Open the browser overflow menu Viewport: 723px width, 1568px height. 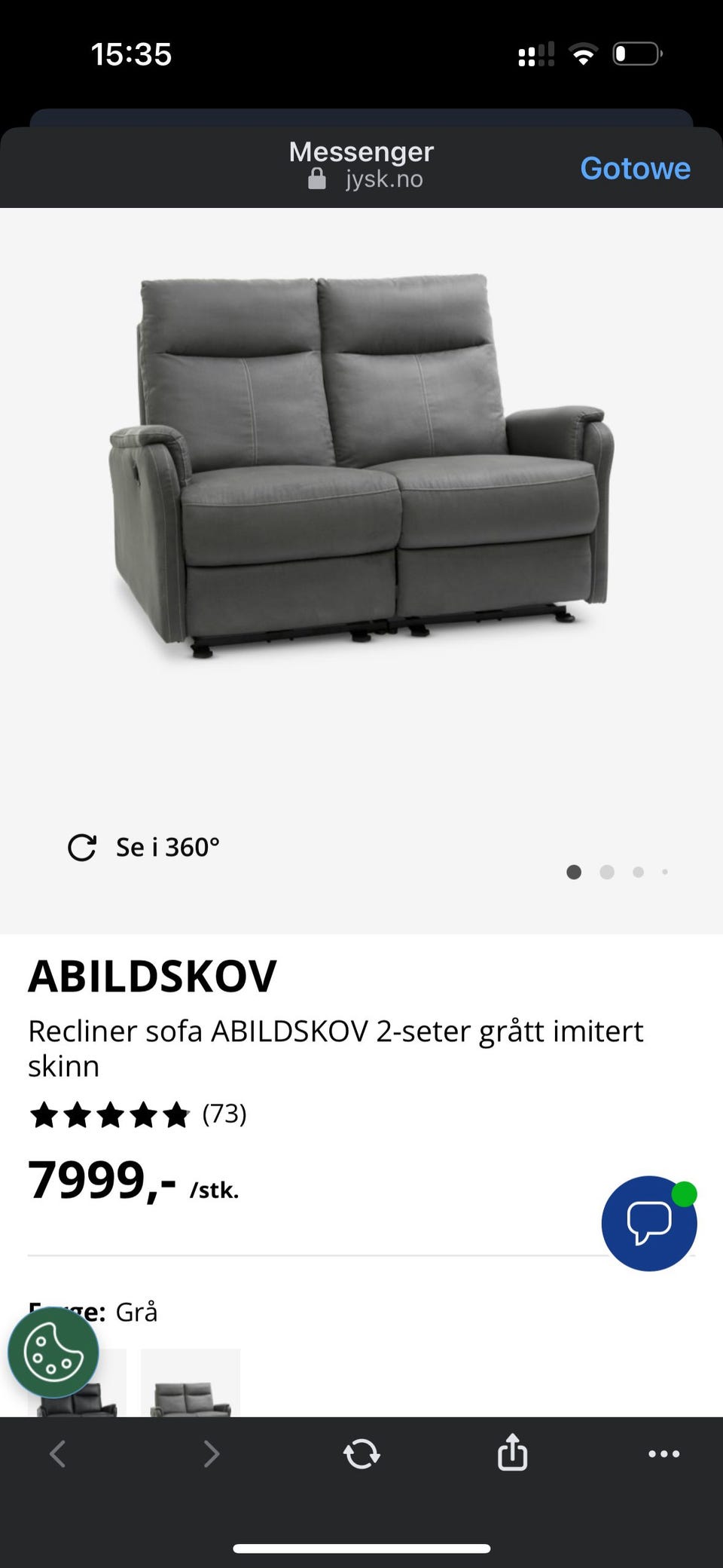(664, 1453)
